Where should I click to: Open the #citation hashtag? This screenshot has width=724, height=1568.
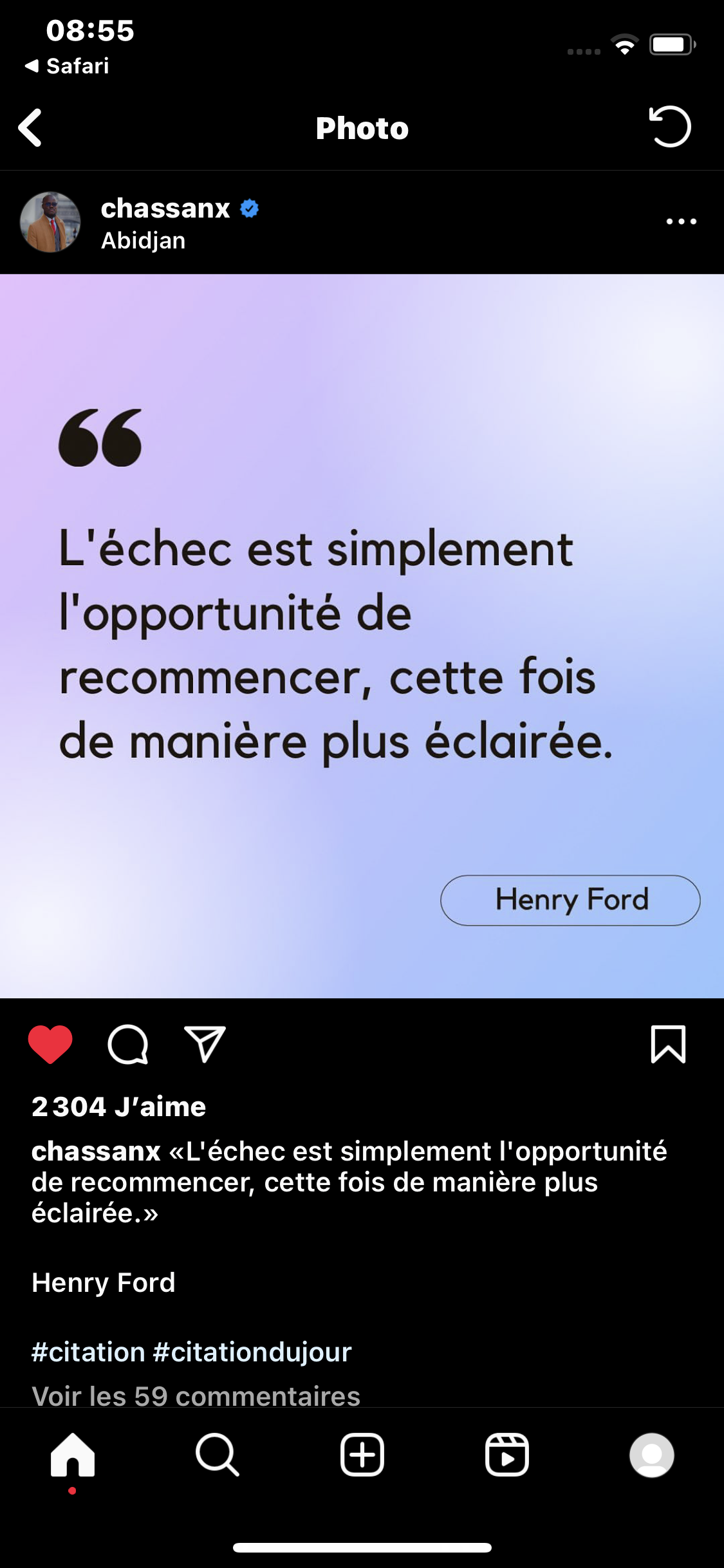(x=88, y=1352)
